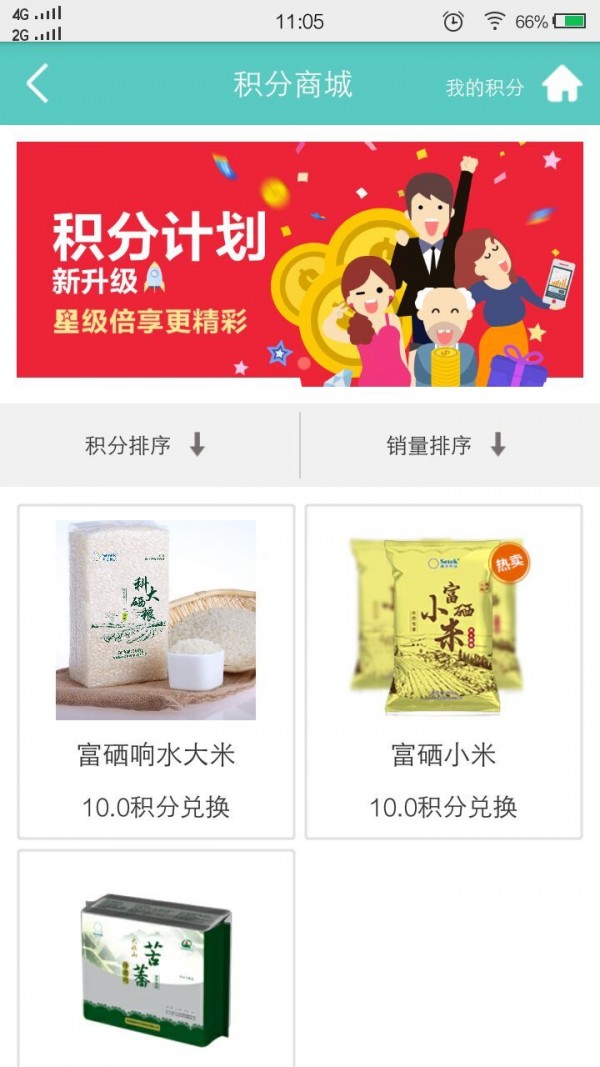Sort products by 销量排序
The image size is (600, 1067).
coord(447,445)
